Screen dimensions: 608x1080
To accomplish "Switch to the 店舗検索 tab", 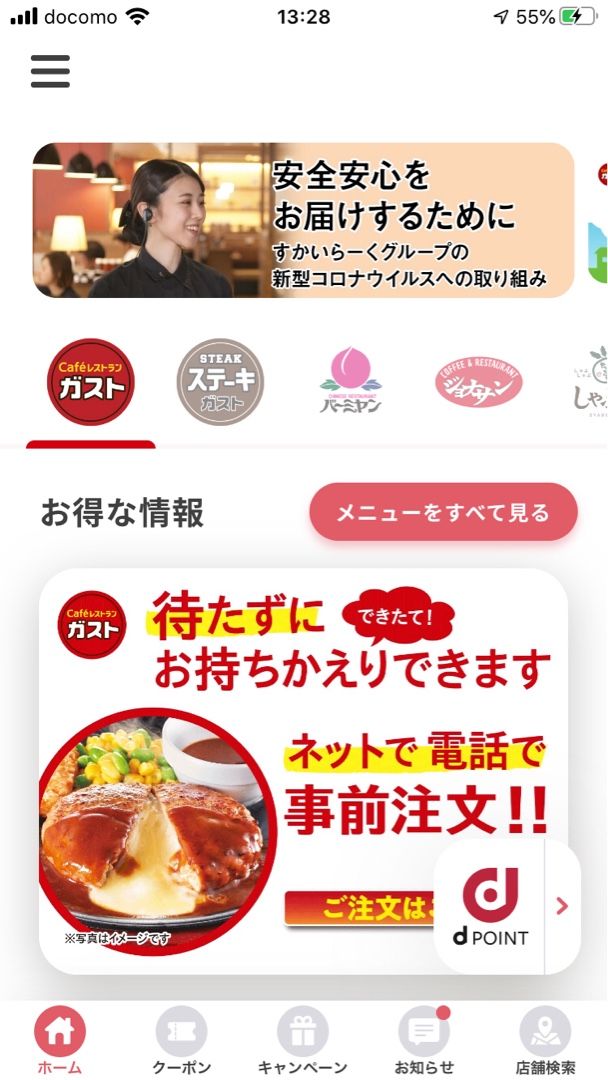I will click(x=545, y=1042).
